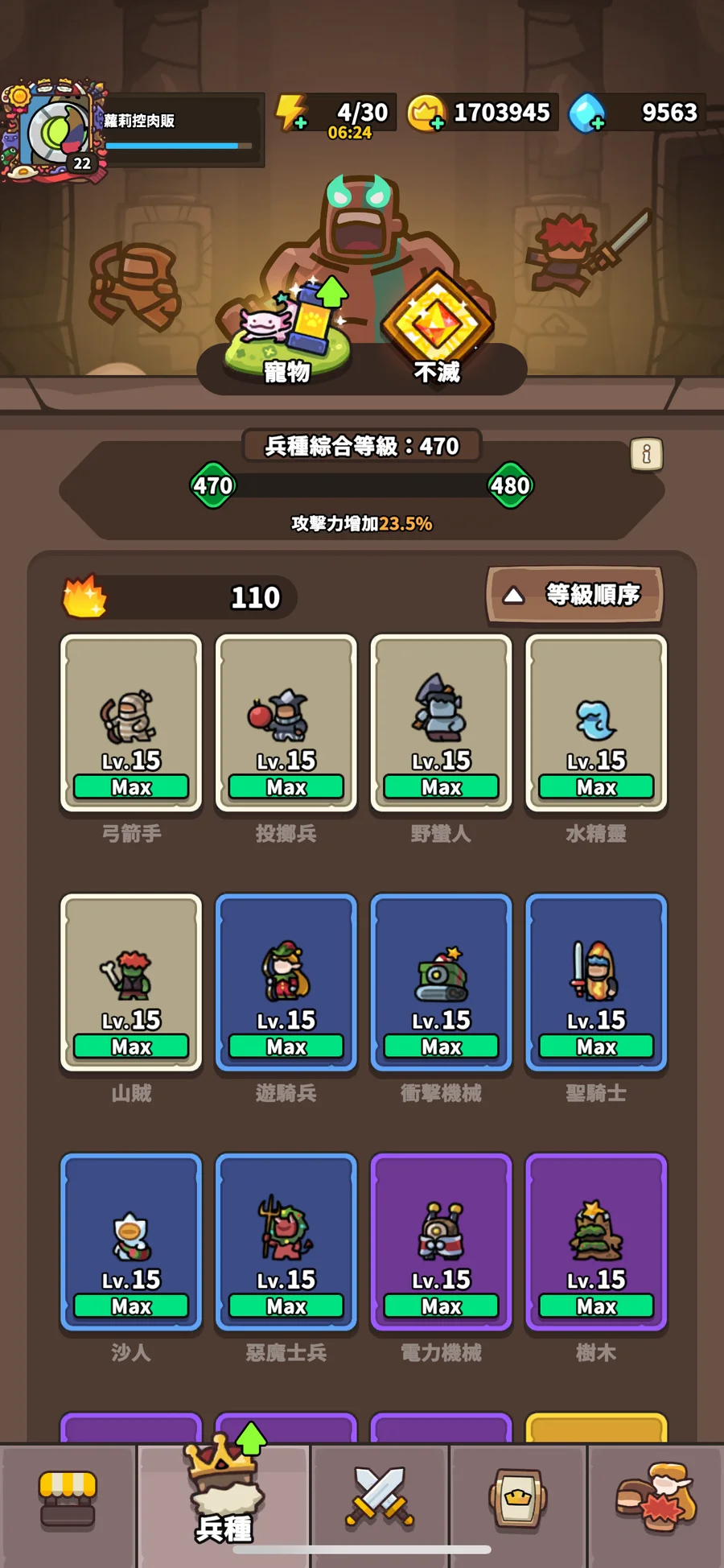Image resolution: width=724 pixels, height=1568 pixels.
Task: Select the 弓箭手 troop card
Action: tap(131, 724)
